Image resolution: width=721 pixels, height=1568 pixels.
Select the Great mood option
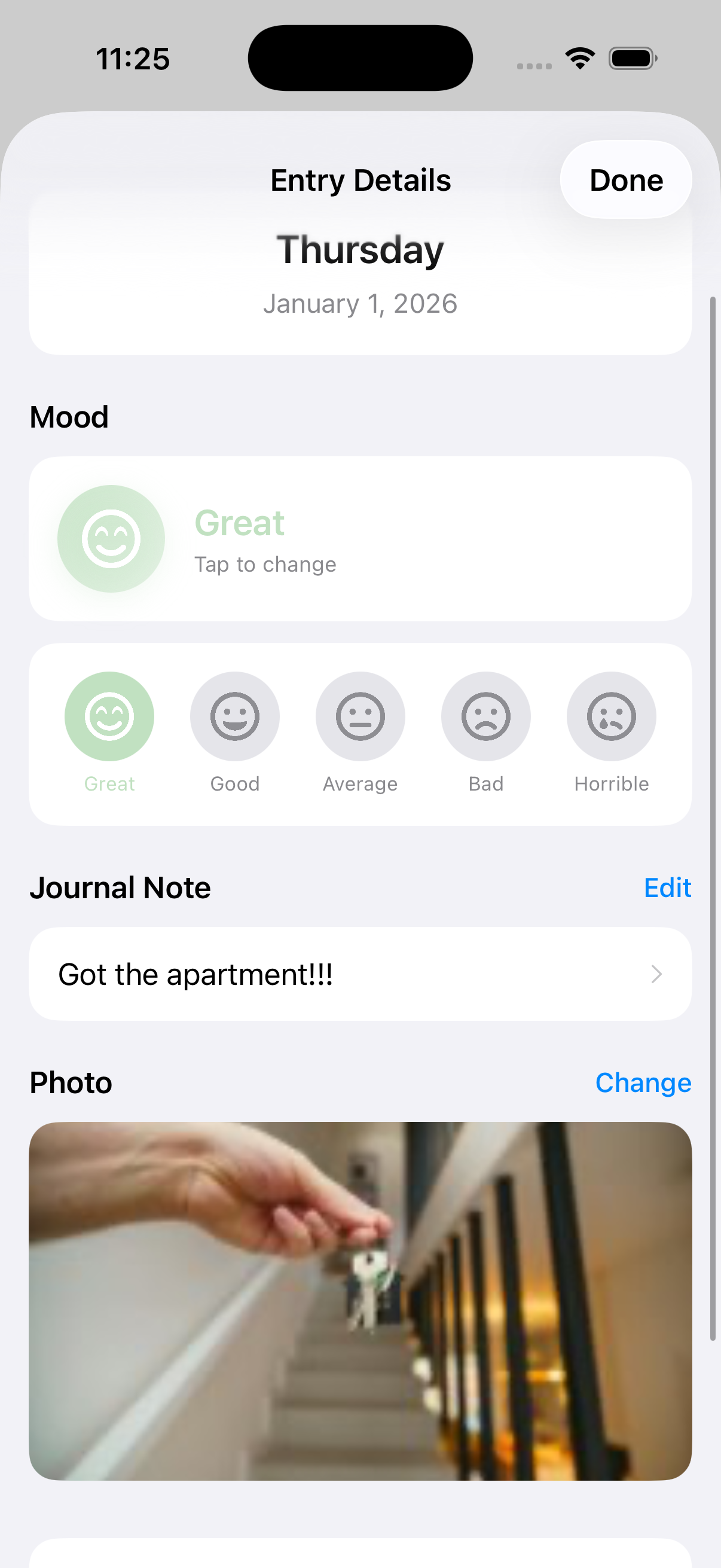pyautogui.click(x=109, y=716)
